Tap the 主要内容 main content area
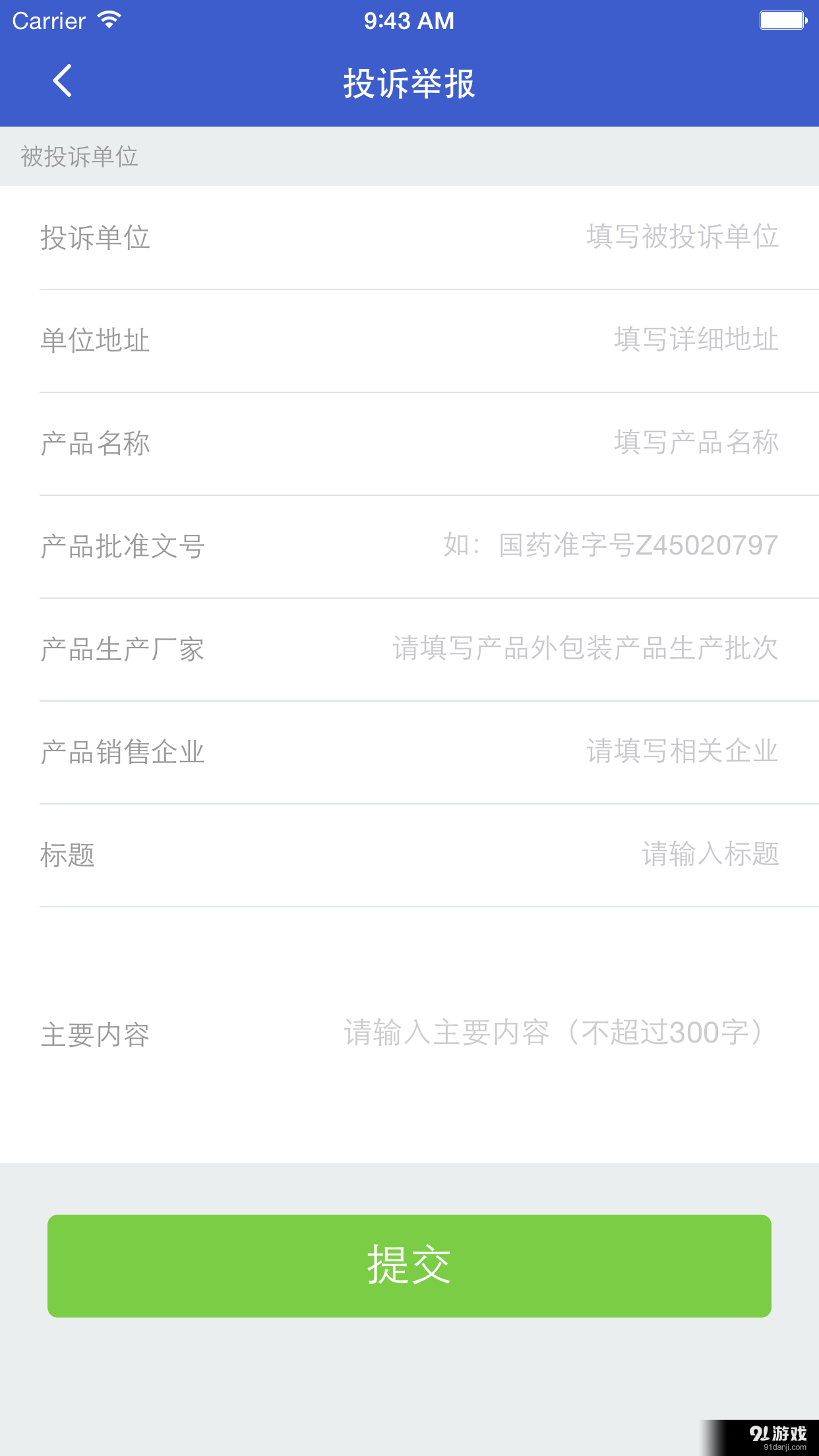819x1456 pixels. click(409, 1034)
